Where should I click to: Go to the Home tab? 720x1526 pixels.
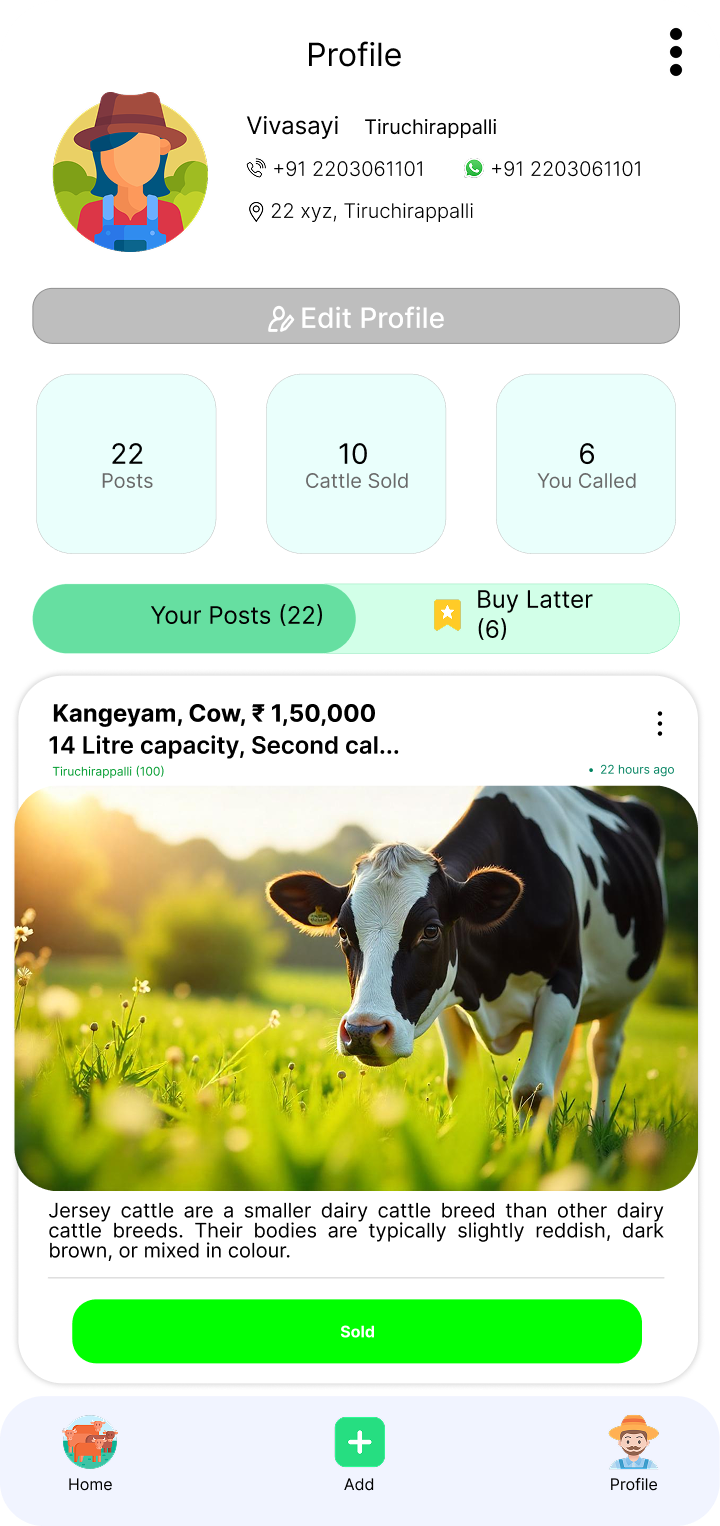(90, 1455)
